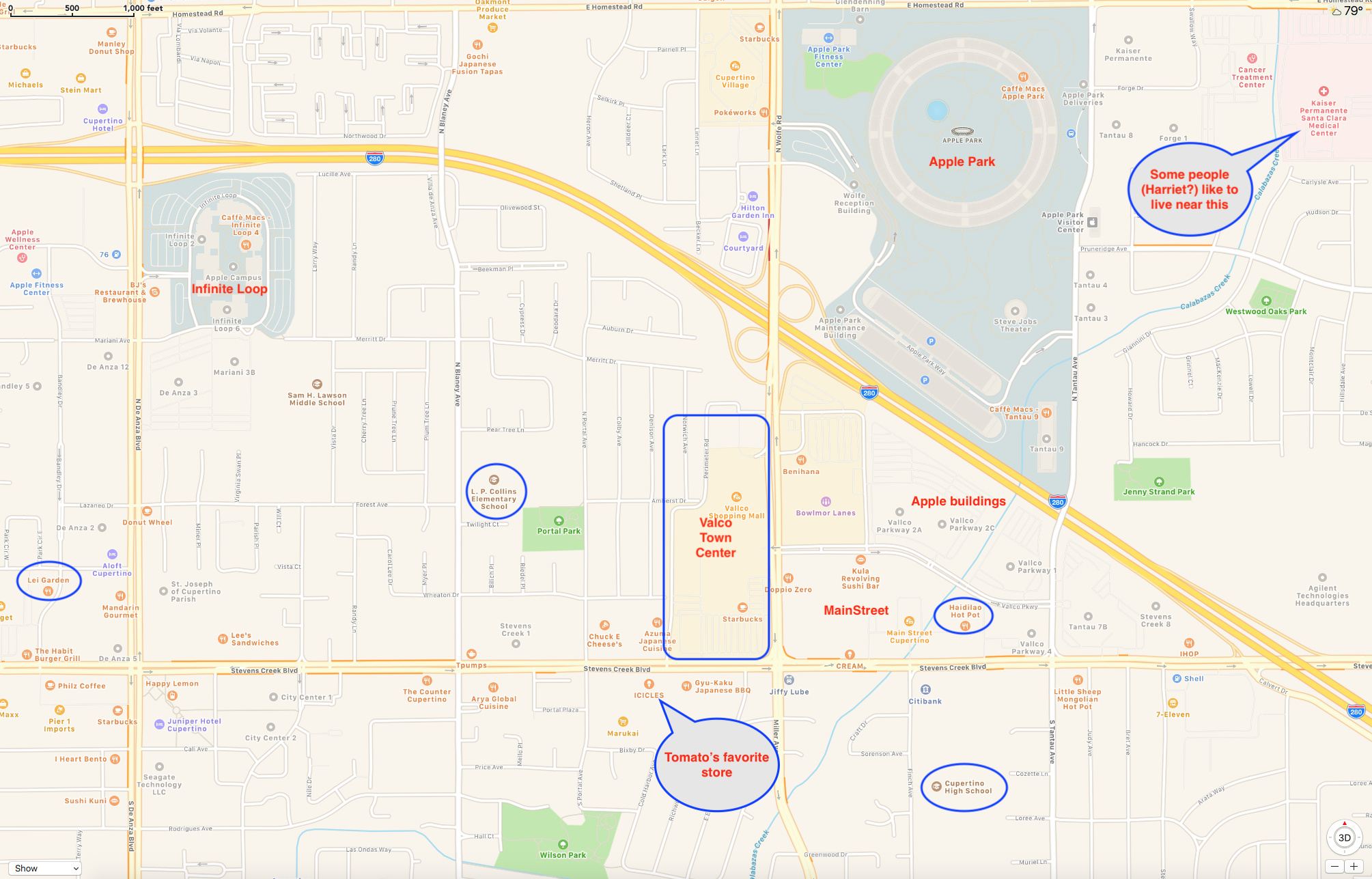The width and height of the screenshot is (1372, 879).
Task: Select the Jenny Strand Park marker
Action: [x=1159, y=482]
